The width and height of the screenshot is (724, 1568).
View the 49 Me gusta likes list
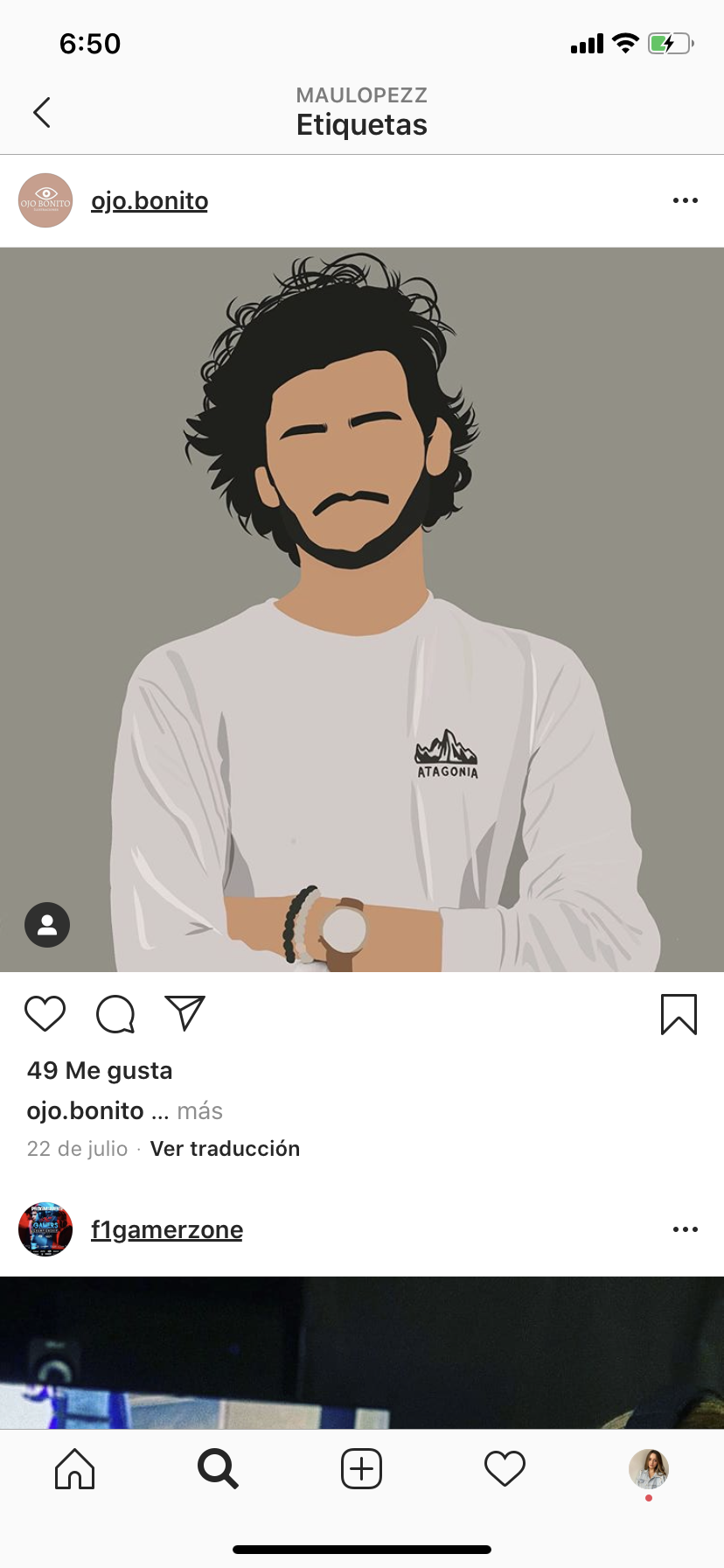(x=100, y=1070)
